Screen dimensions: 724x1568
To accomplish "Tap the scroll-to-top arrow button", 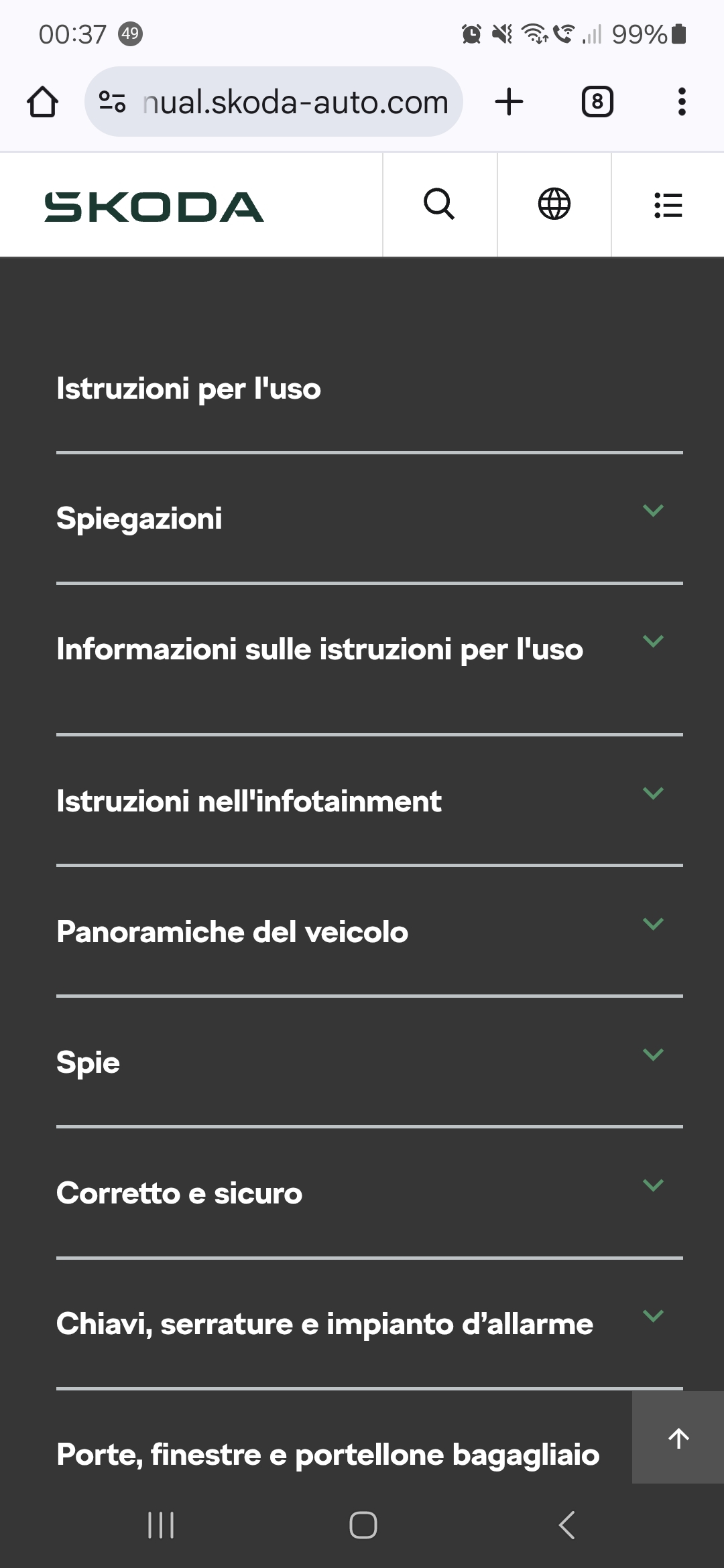I will 678,1437.
